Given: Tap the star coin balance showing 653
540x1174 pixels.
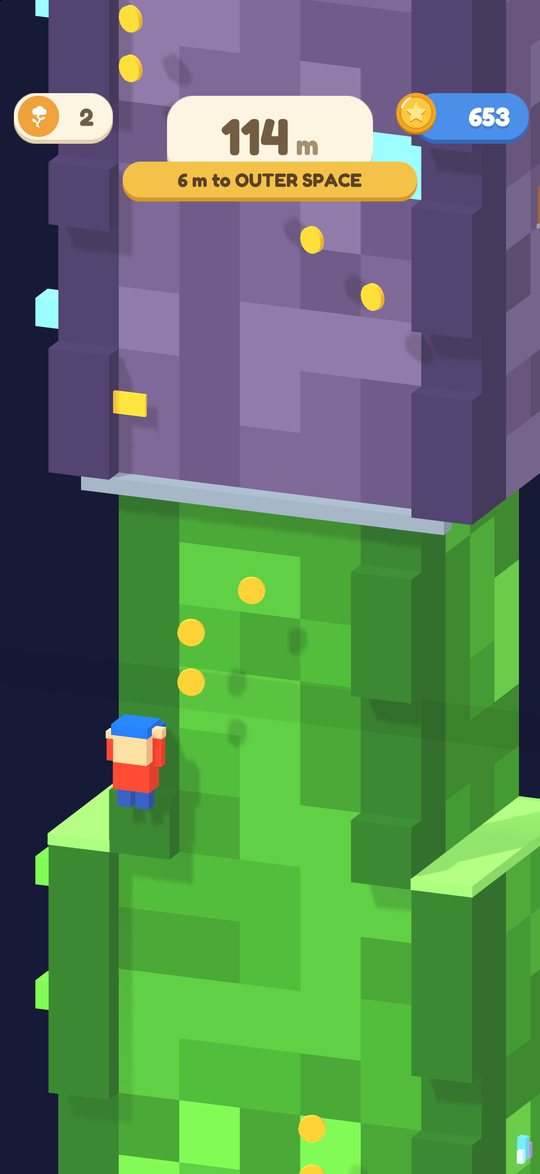Looking at the screenshot, I should (x=463, y=117).
